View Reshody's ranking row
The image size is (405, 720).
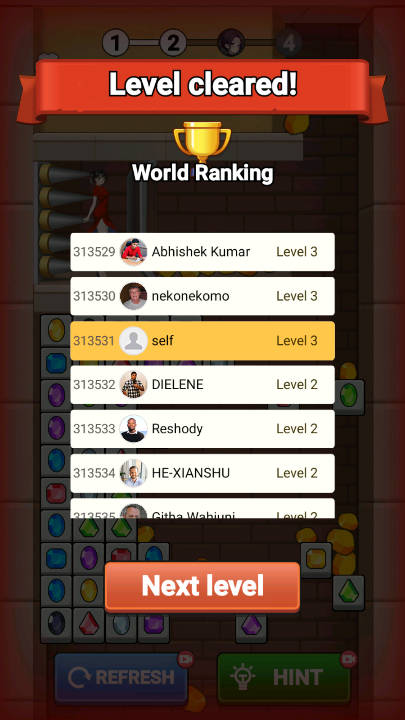202,429
